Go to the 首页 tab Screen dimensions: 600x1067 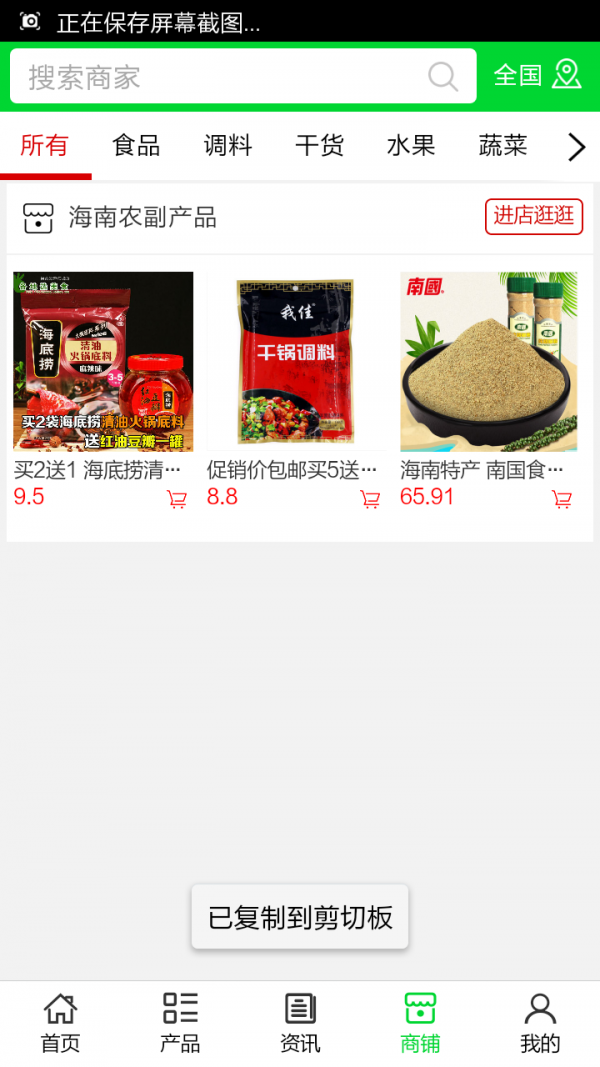[60, 1023]
